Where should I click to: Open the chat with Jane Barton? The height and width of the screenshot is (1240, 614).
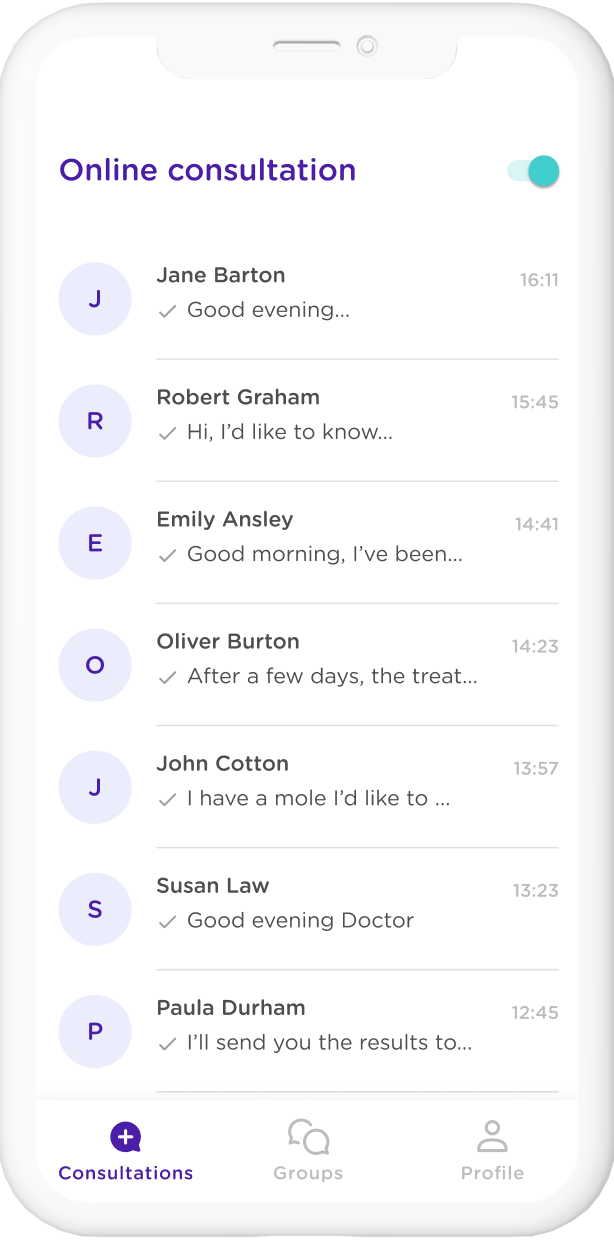pyautogui.click(x=308, y=298)
